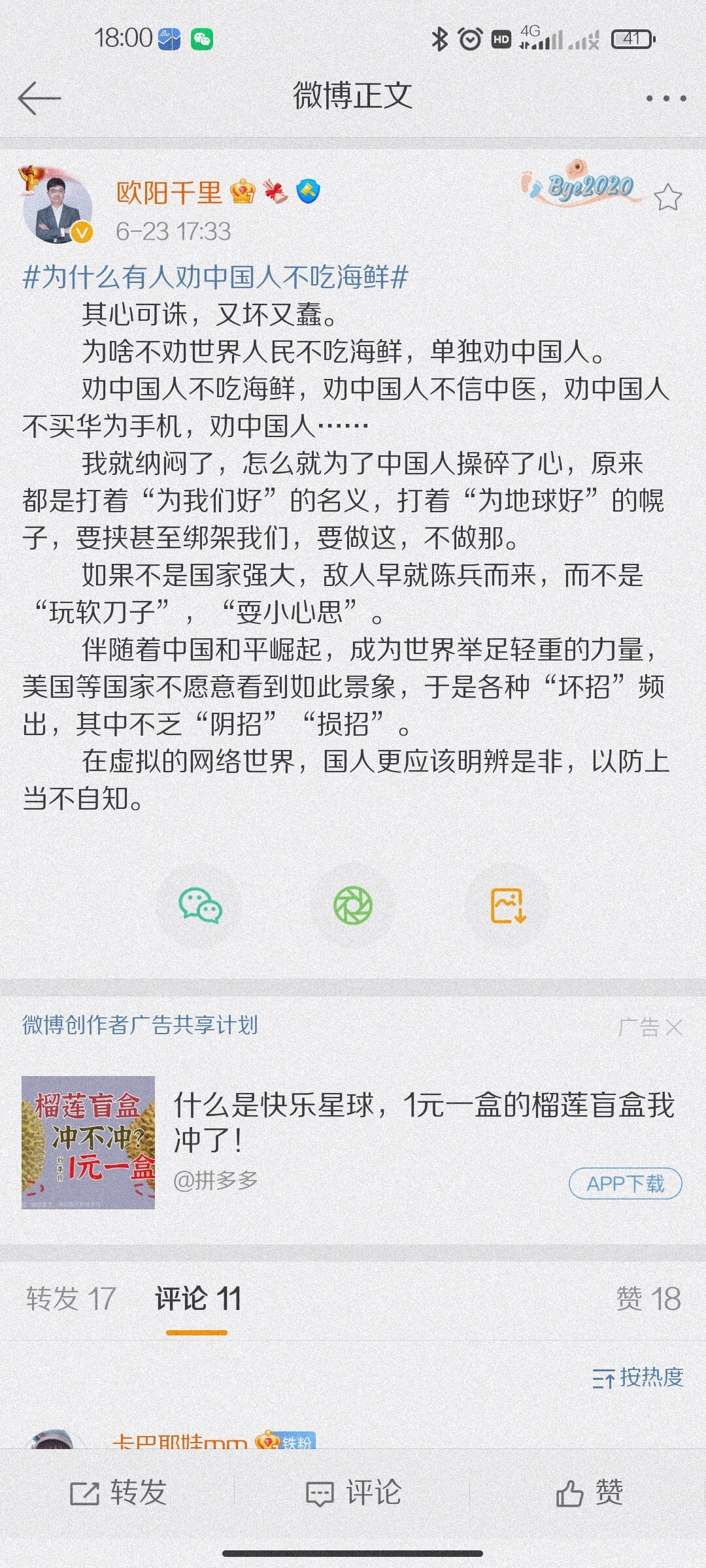Like the post with bottom 赞 button
This screenshot has height=1568, width=706.
tap(589, 1492)
